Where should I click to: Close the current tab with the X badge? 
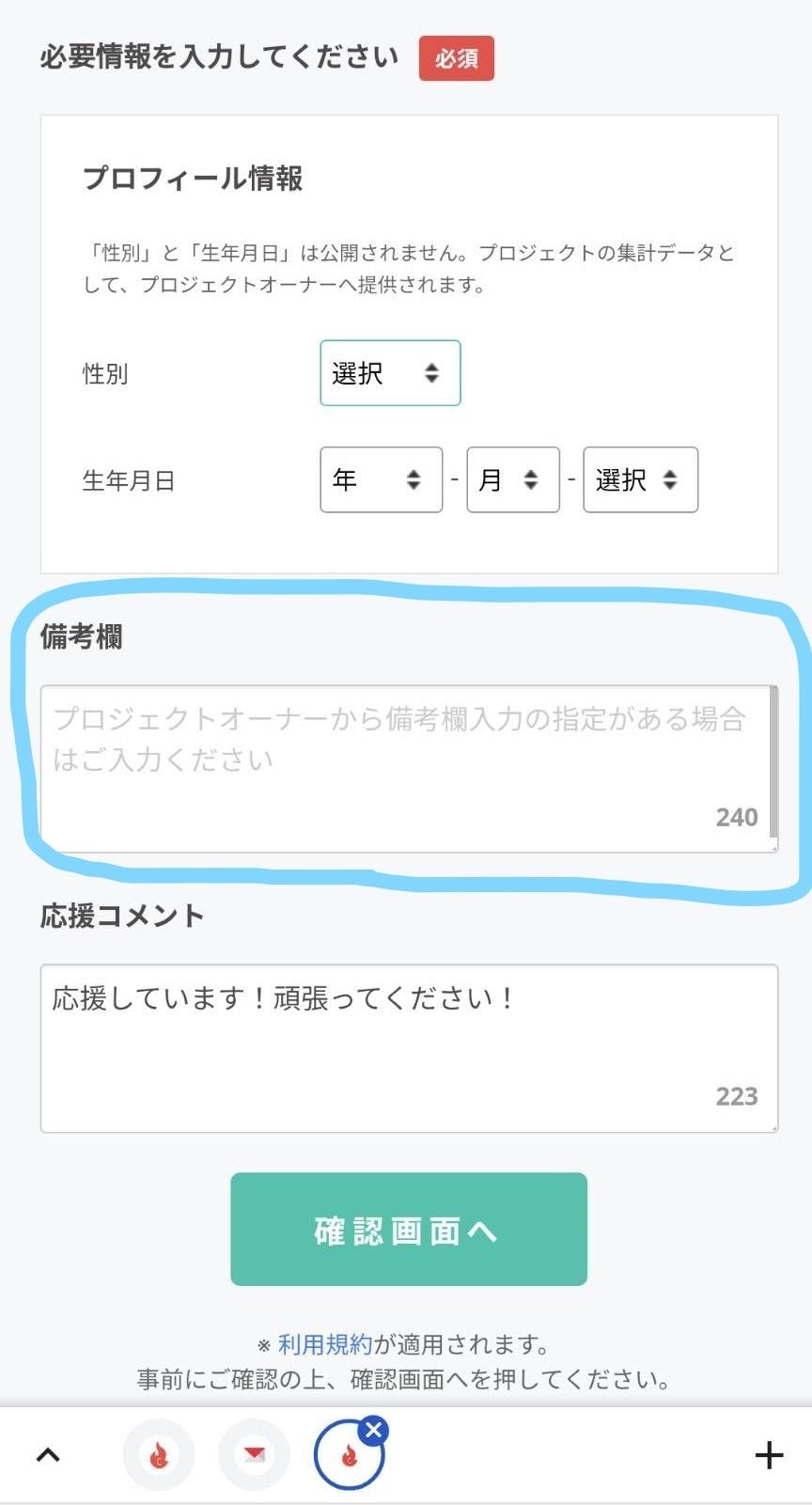click(x=374, y=1431)
